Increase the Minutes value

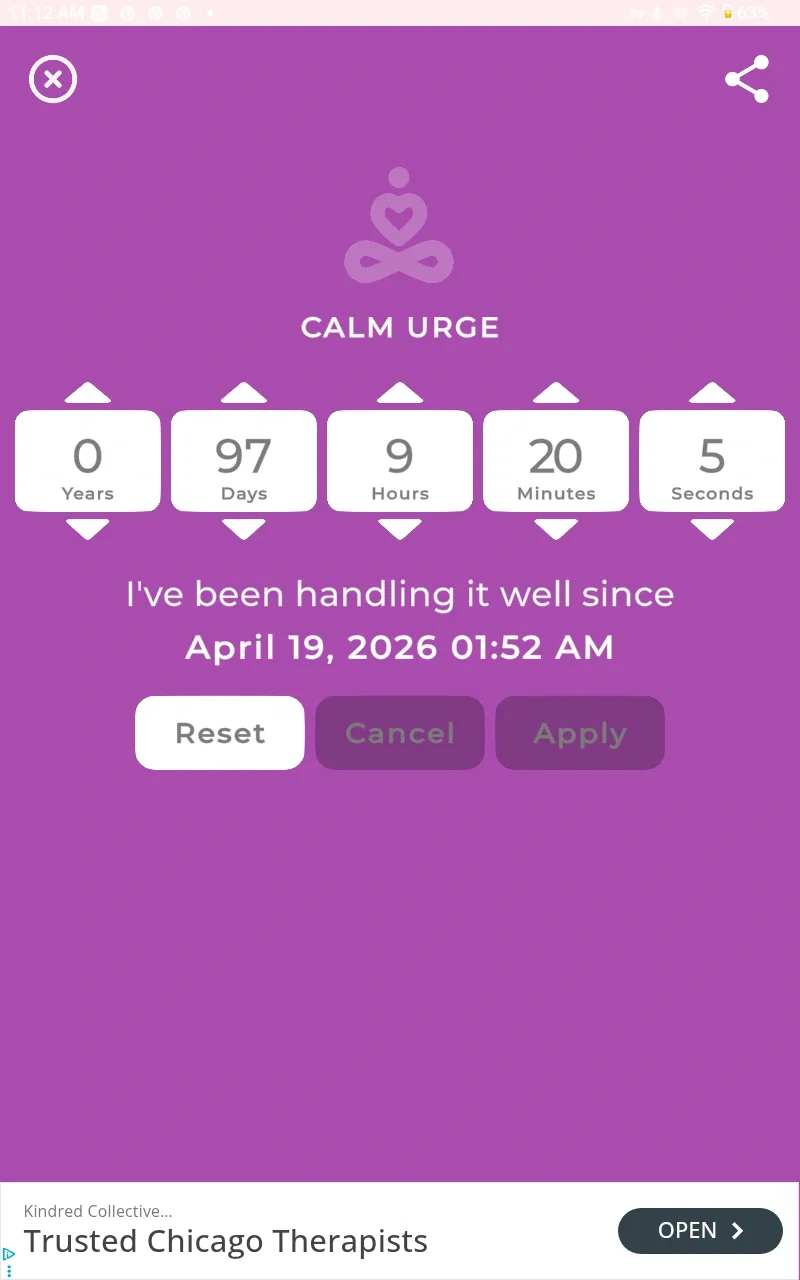(556, 393)
